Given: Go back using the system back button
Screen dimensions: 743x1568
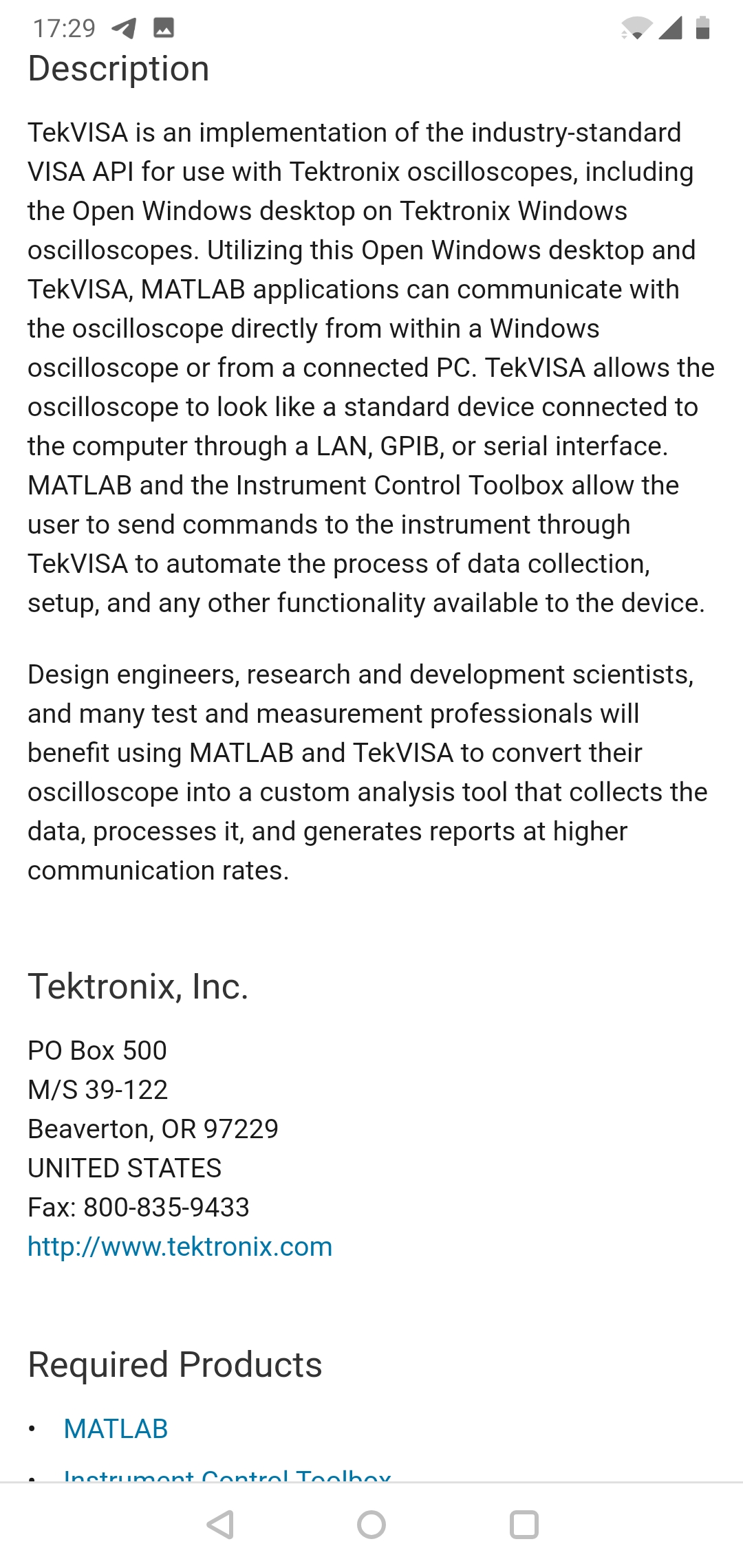Looking at the screenshot, I should (x=220, y=1525).
